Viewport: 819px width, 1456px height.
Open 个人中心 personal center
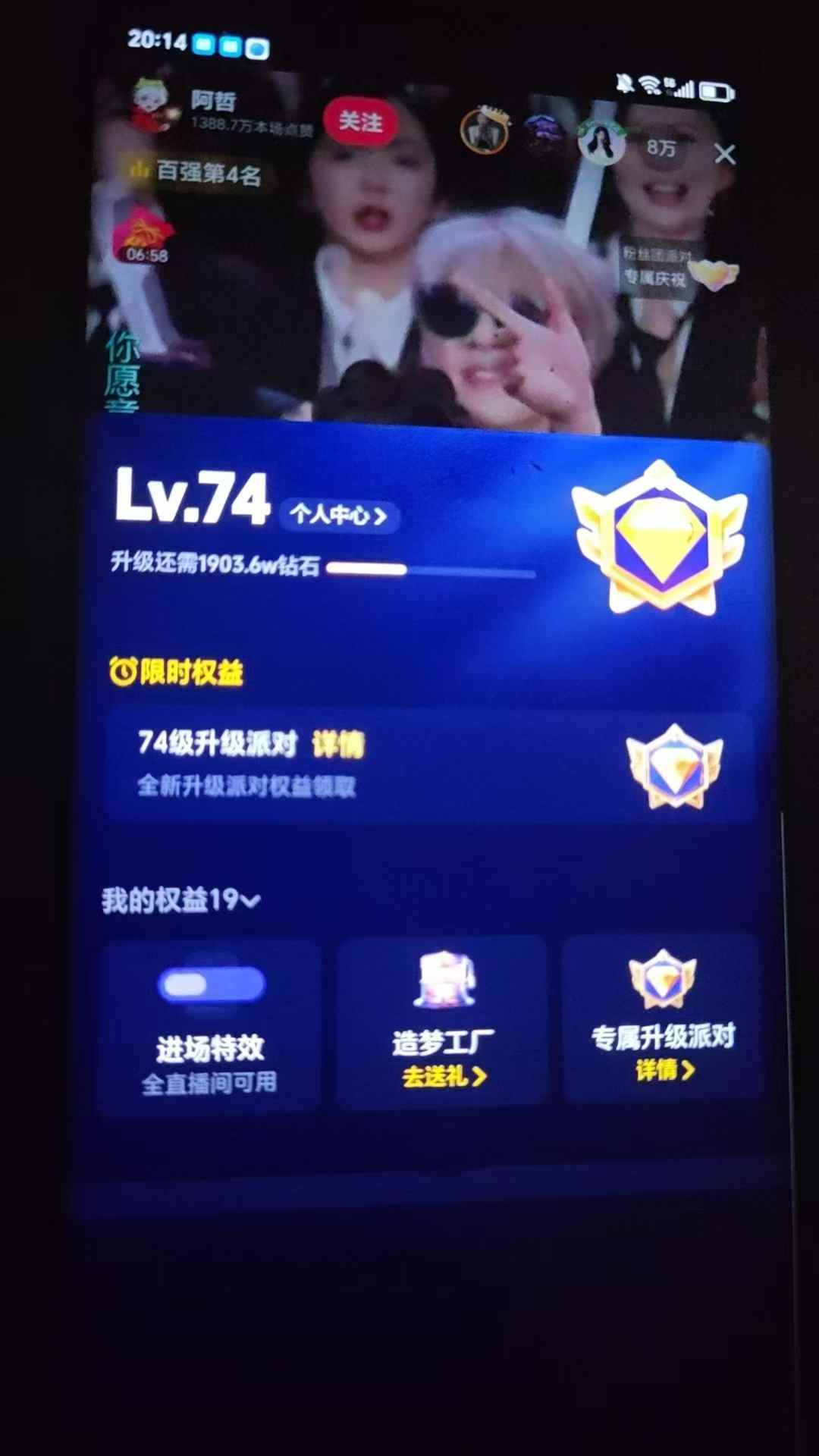(x=338, y=516)
